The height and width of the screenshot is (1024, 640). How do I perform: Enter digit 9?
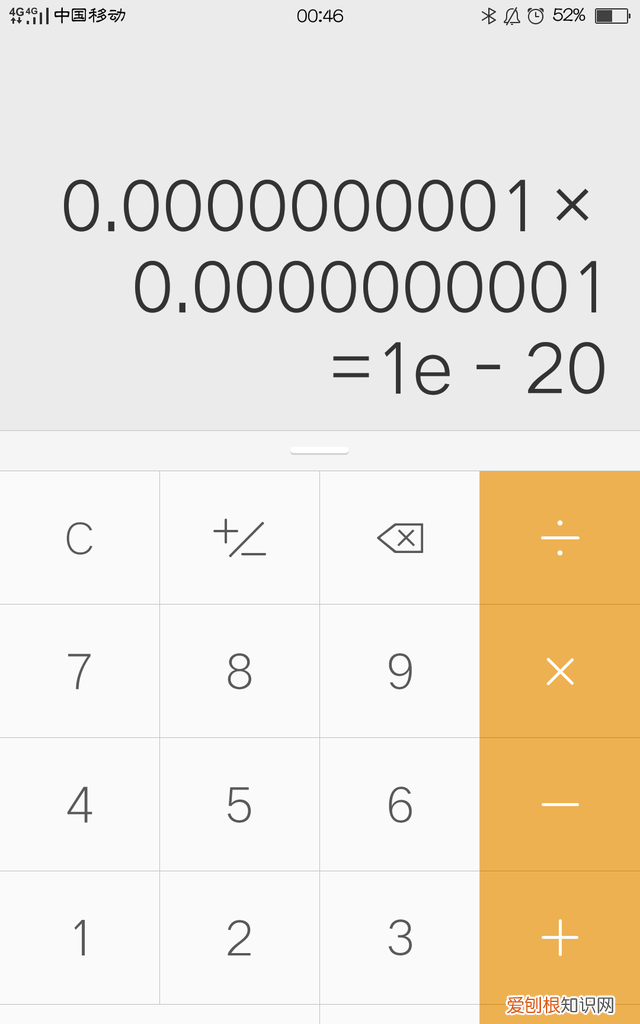[400, 671]
